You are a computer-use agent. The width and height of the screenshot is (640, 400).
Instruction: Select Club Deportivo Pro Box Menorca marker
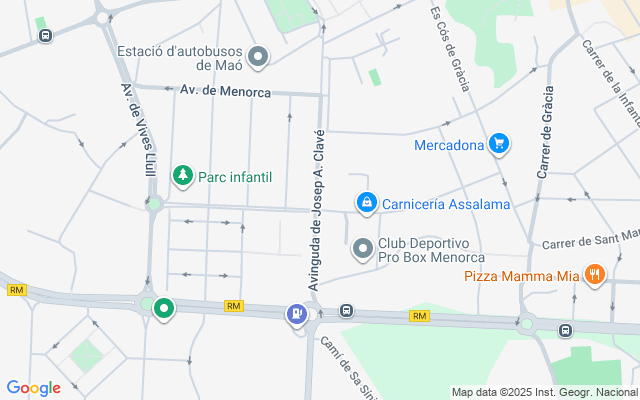pyautogui.click(x=363, y=249)
